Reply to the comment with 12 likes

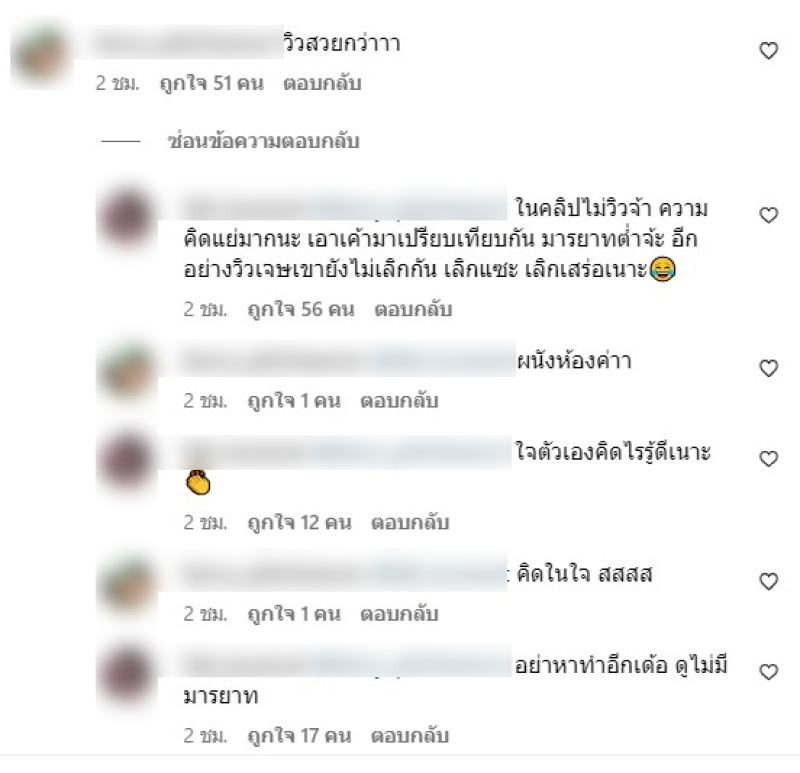[x=410, y=522]
